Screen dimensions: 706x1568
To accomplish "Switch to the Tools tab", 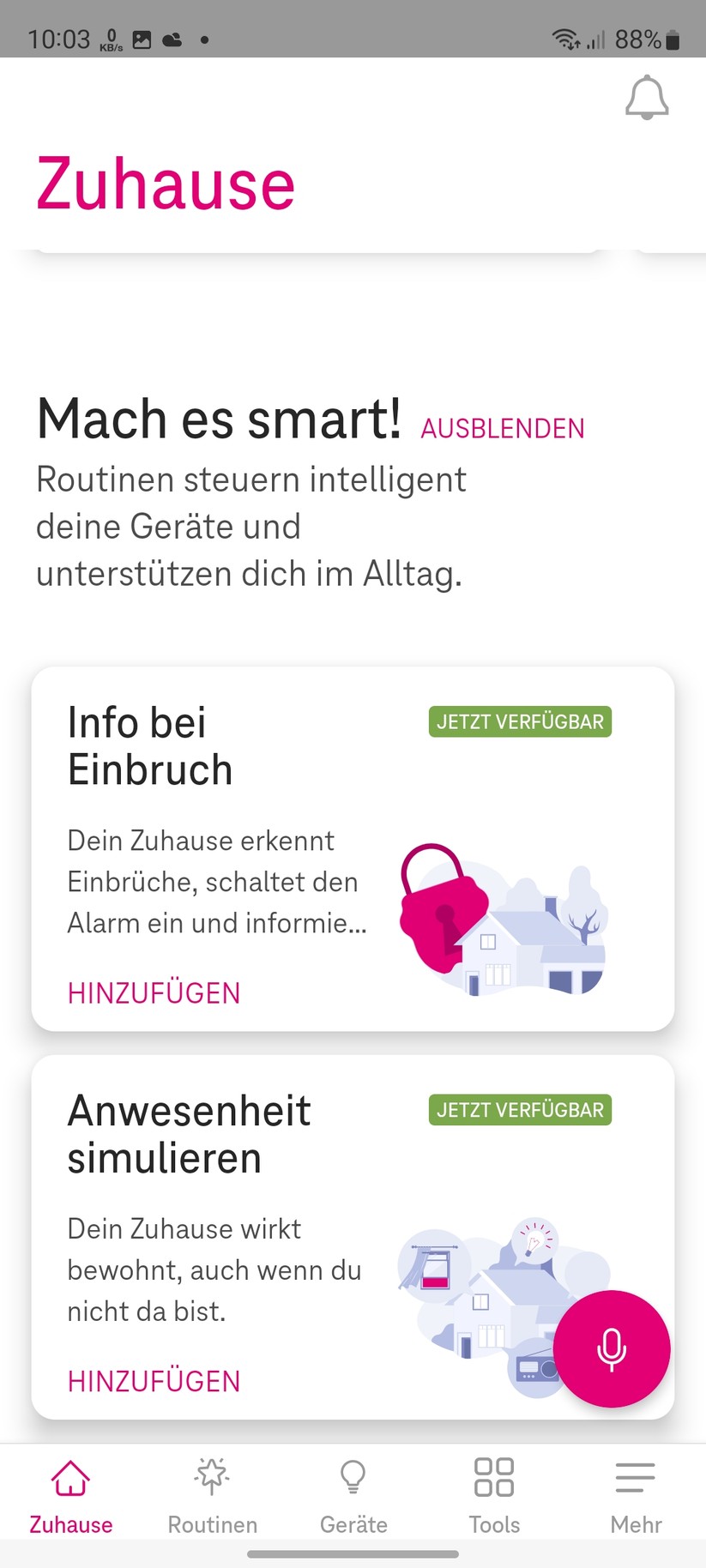I will coord(493,1493).
